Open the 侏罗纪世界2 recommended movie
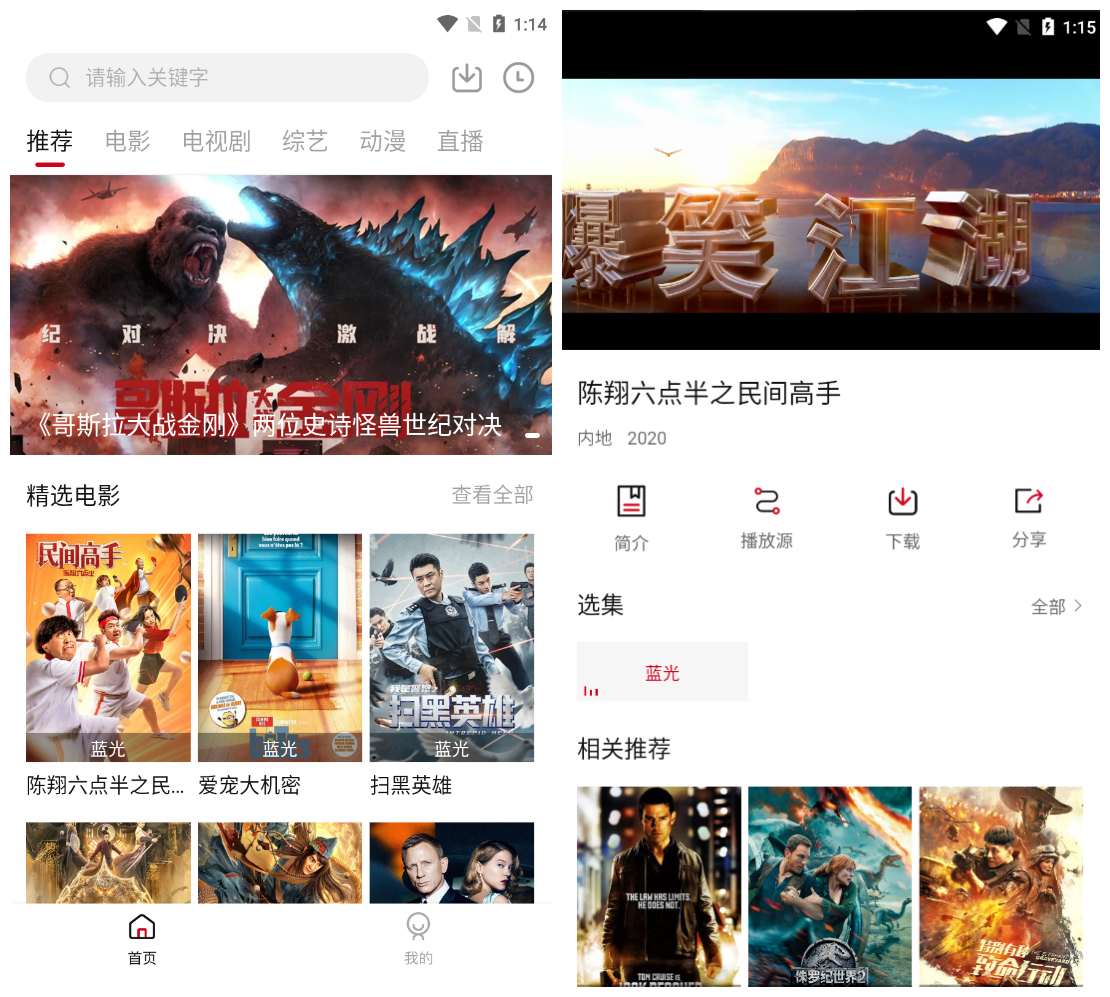 [830, 885]
